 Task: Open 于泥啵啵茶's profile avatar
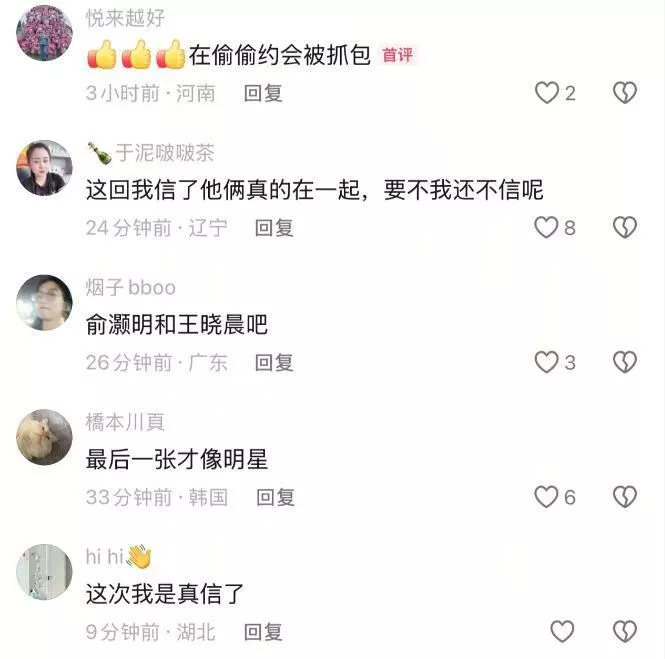(x=44, y=168)
